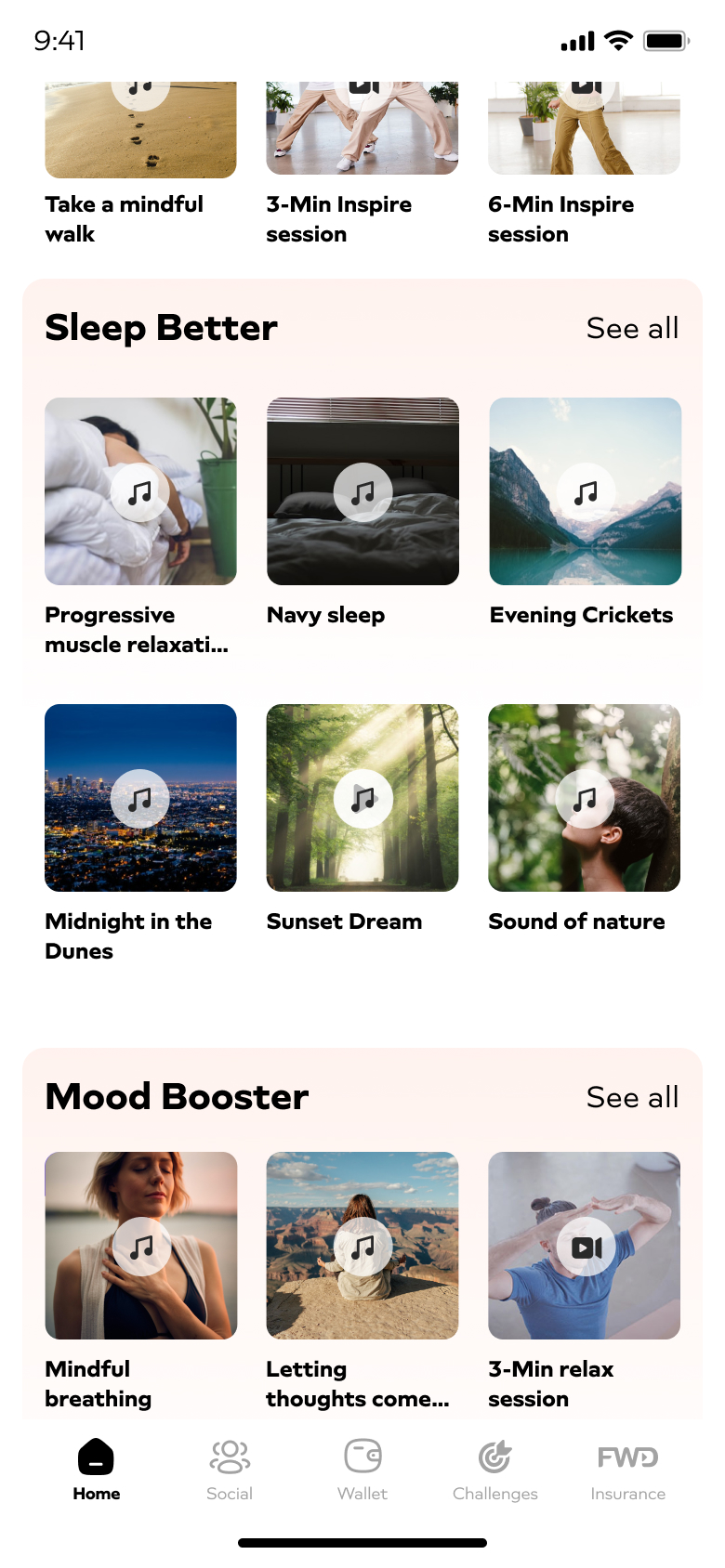Open Midnight in the Dunes
Viewport: 725px width, 1568px height.
[x=140, y=798]
